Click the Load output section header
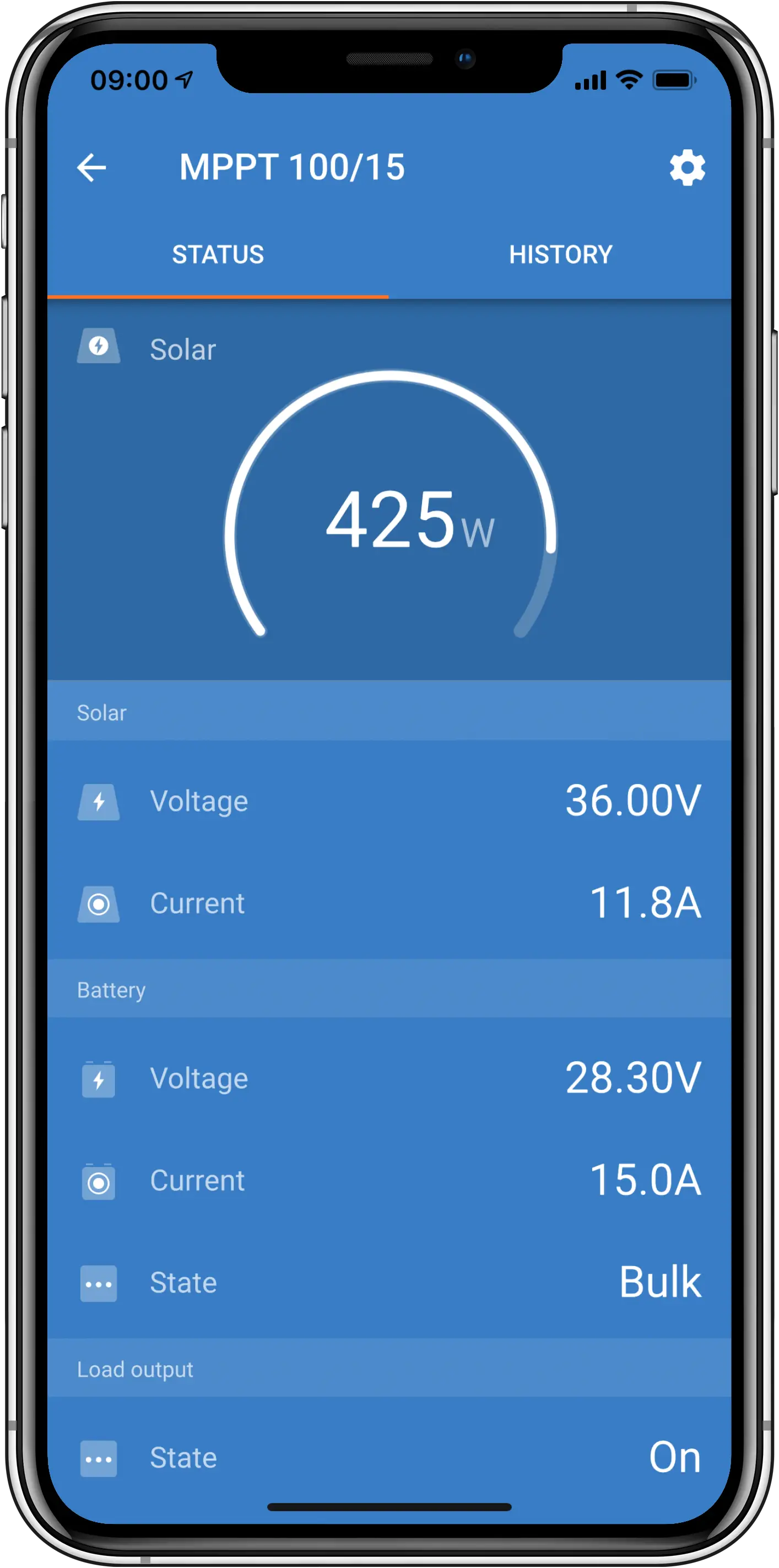The height and width of the screenshot is (1568, 779). click(134, 1369)
